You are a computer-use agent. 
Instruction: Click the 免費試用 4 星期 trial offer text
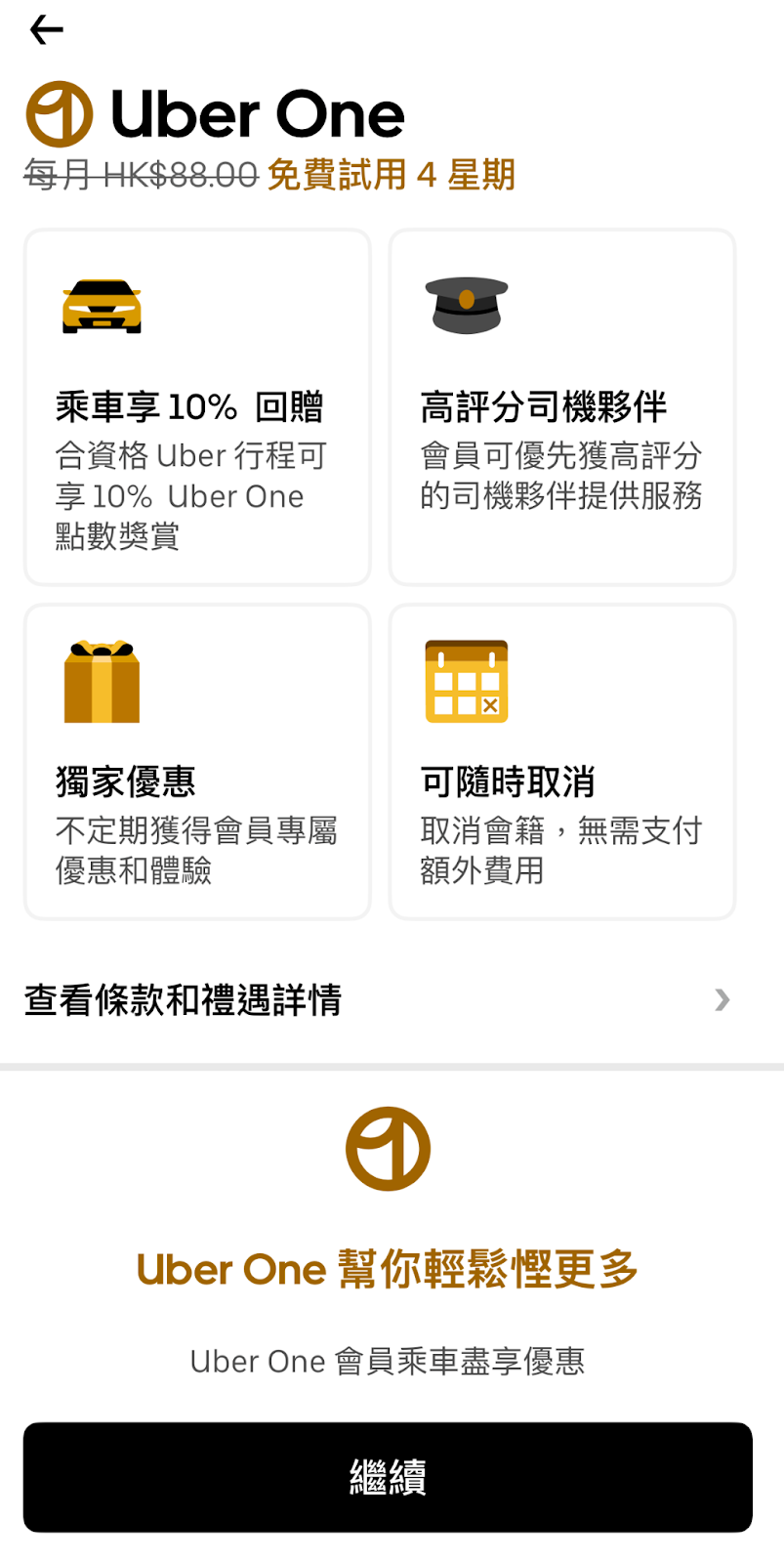(x=391, y=177)
